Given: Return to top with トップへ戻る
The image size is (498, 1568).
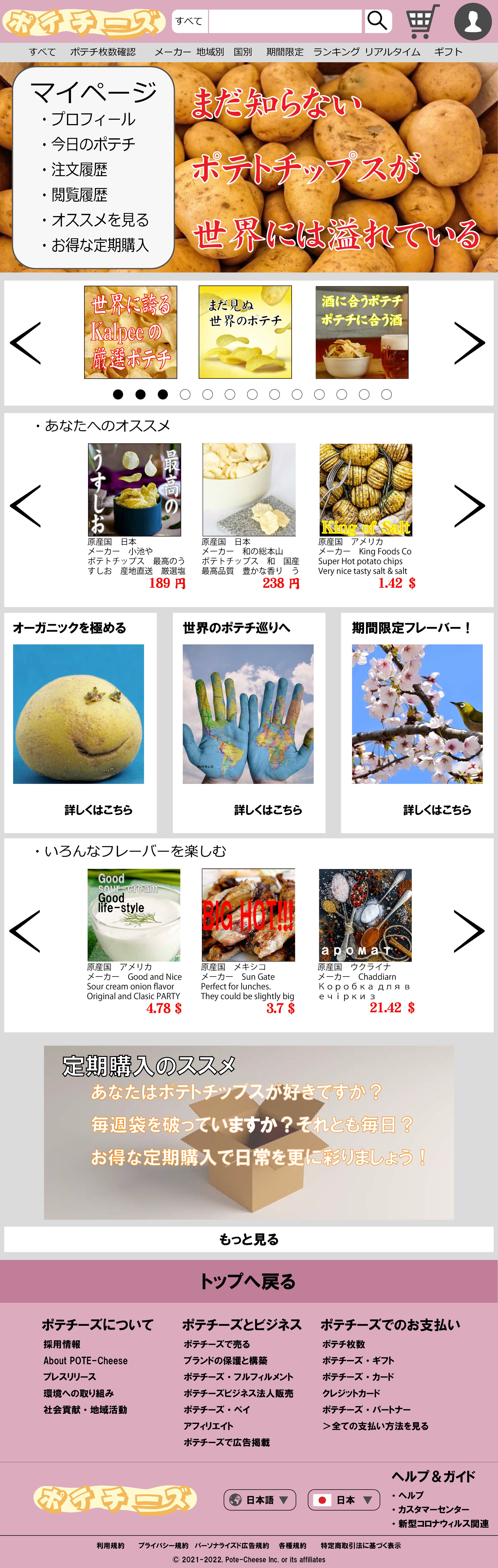Looking at the screenshot, I should [x=249, y=1281].
